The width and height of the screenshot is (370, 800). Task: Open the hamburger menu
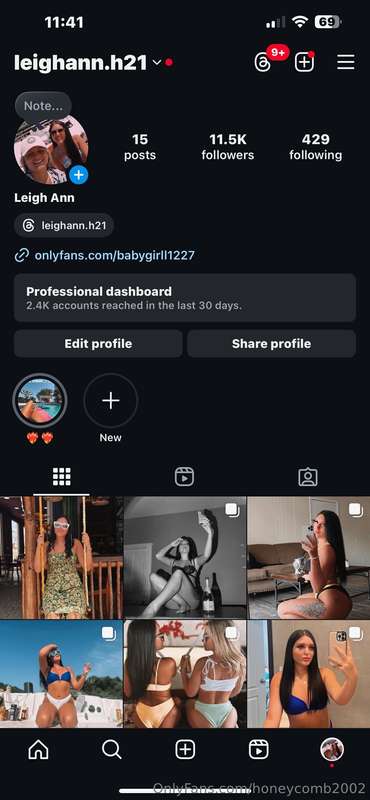[x=346, y=62]
